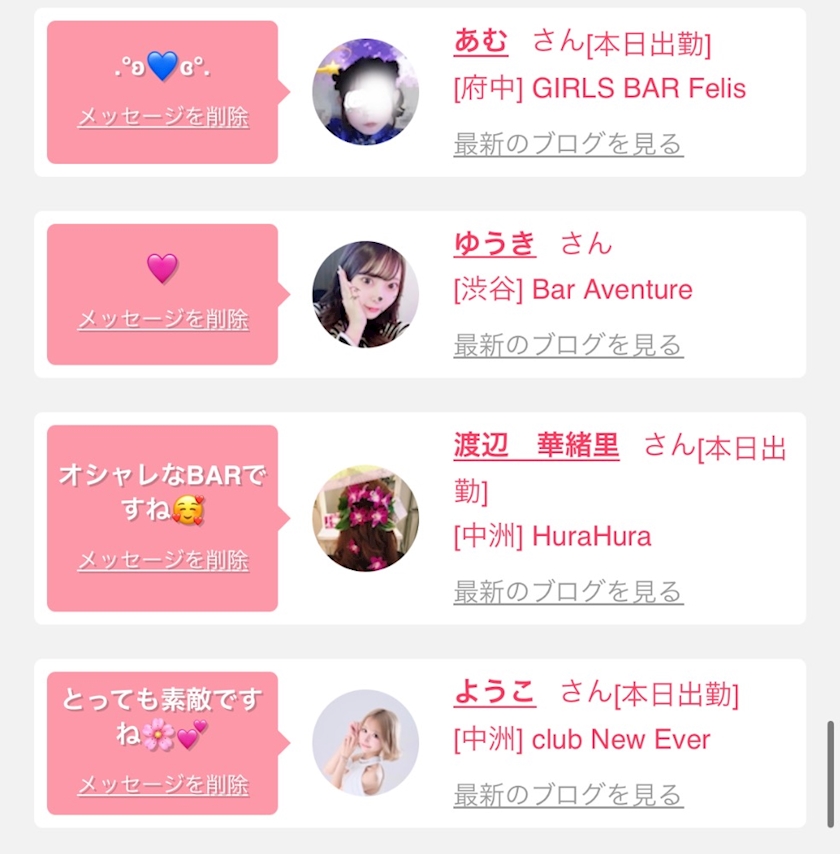Delete the オシャレなBAR message
The height and width of the screenshot is (854, 840).
coord(163,560)
